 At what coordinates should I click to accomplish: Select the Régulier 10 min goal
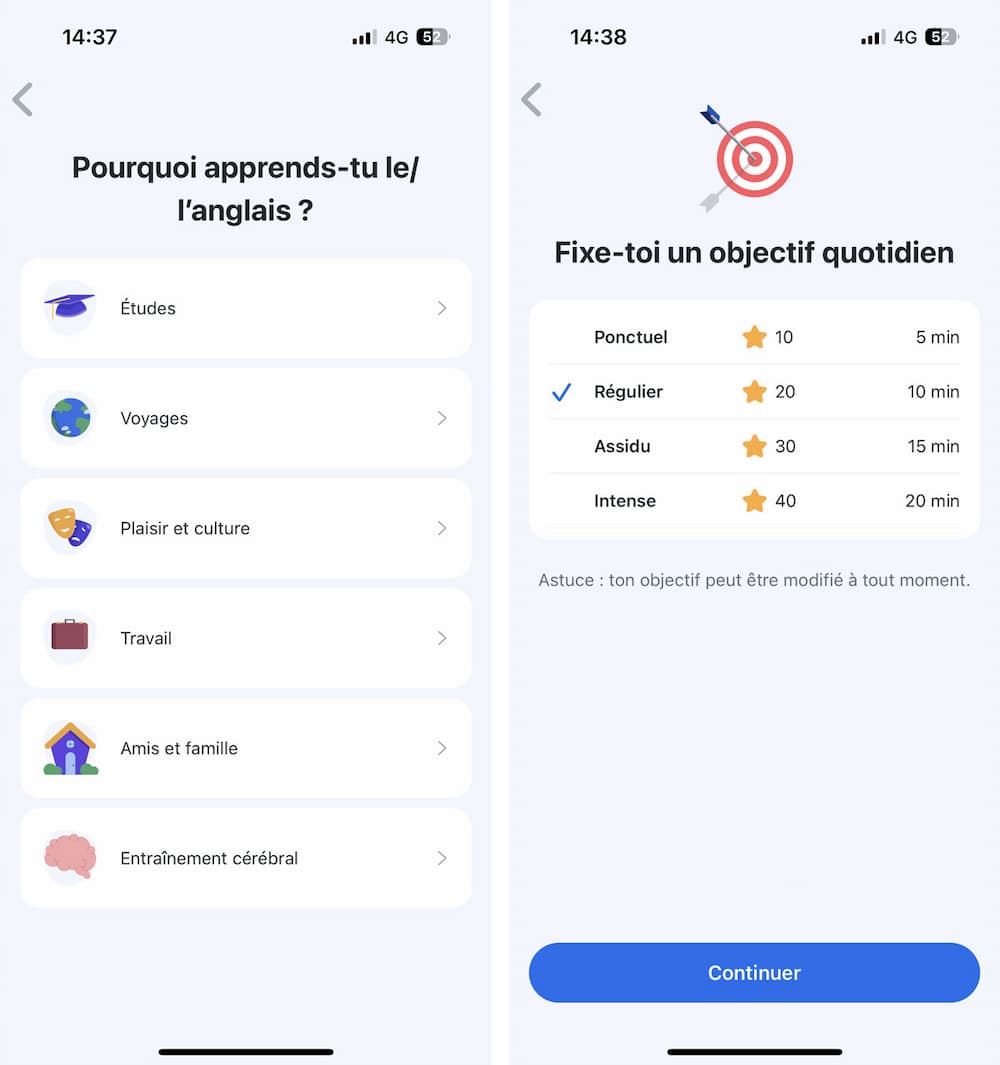point(754,392)
